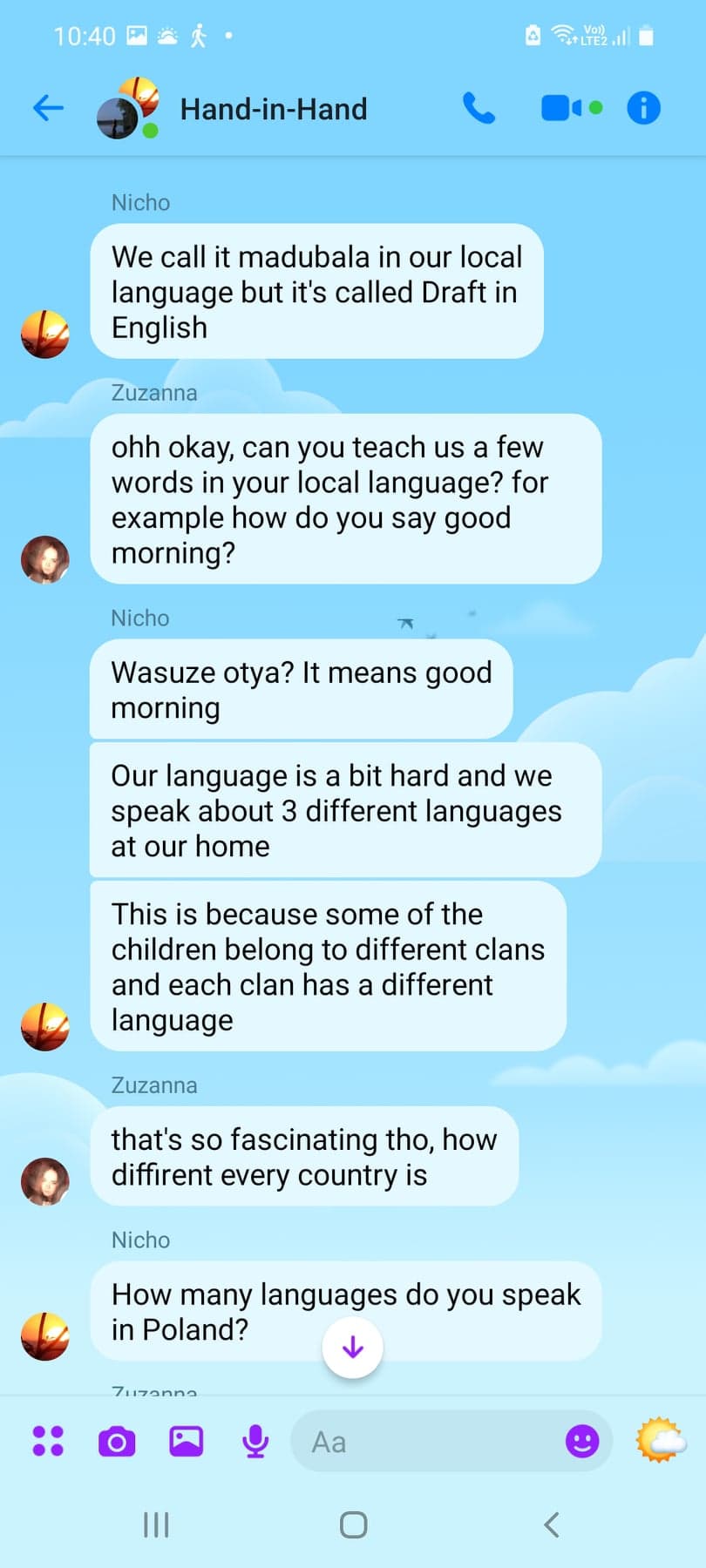Jump to latest messages with the down arrow
706x1568 pixels.
coord(352,1348)
